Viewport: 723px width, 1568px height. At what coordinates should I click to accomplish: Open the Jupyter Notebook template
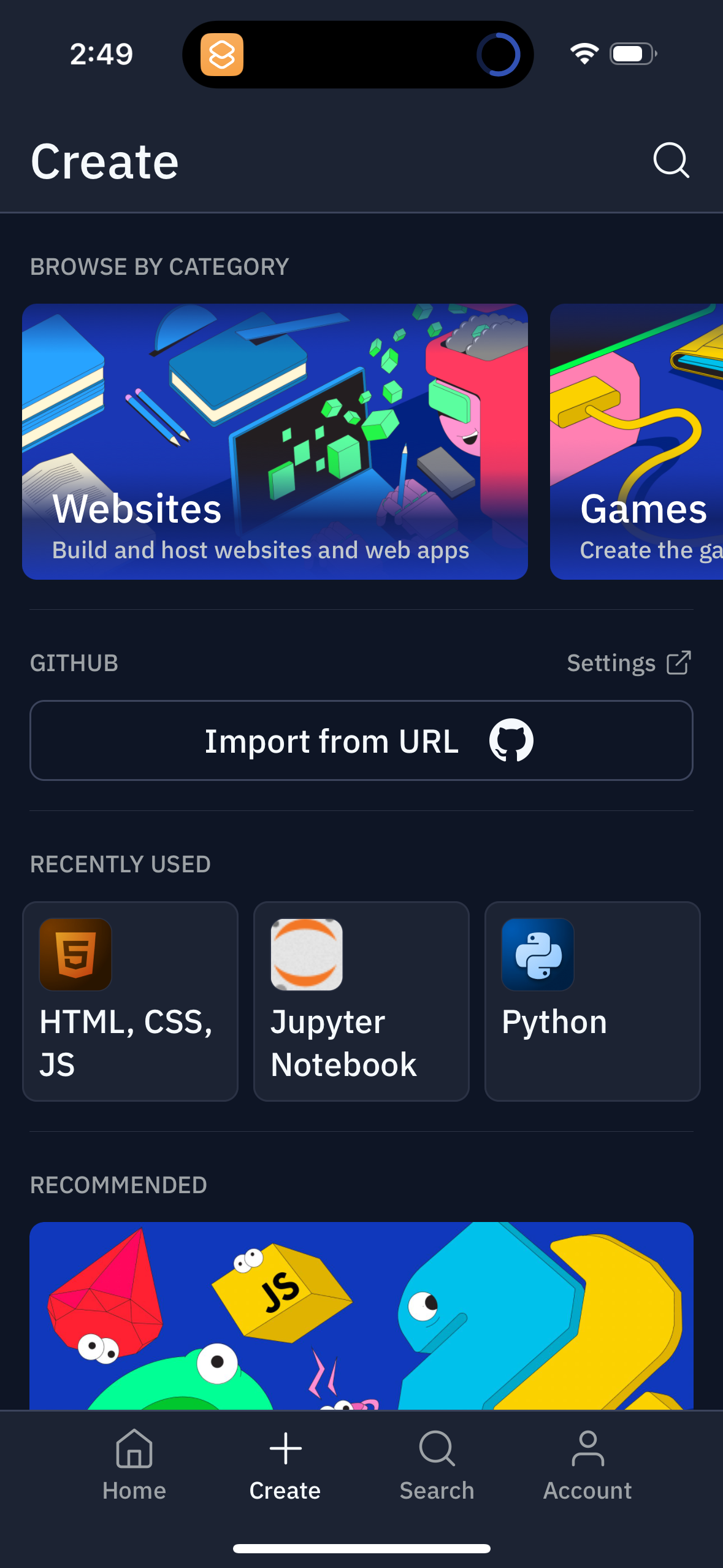pos(361,1000)
